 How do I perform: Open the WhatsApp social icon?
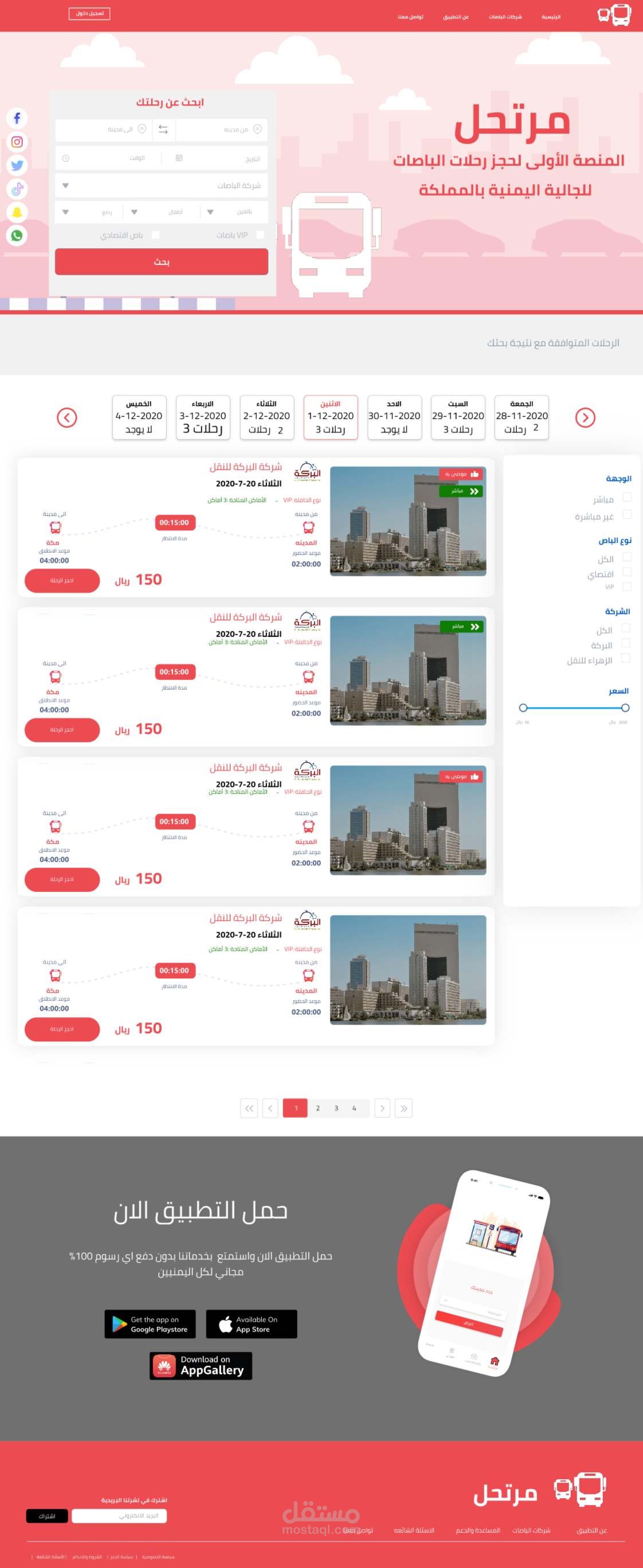(x=17, y=236)
